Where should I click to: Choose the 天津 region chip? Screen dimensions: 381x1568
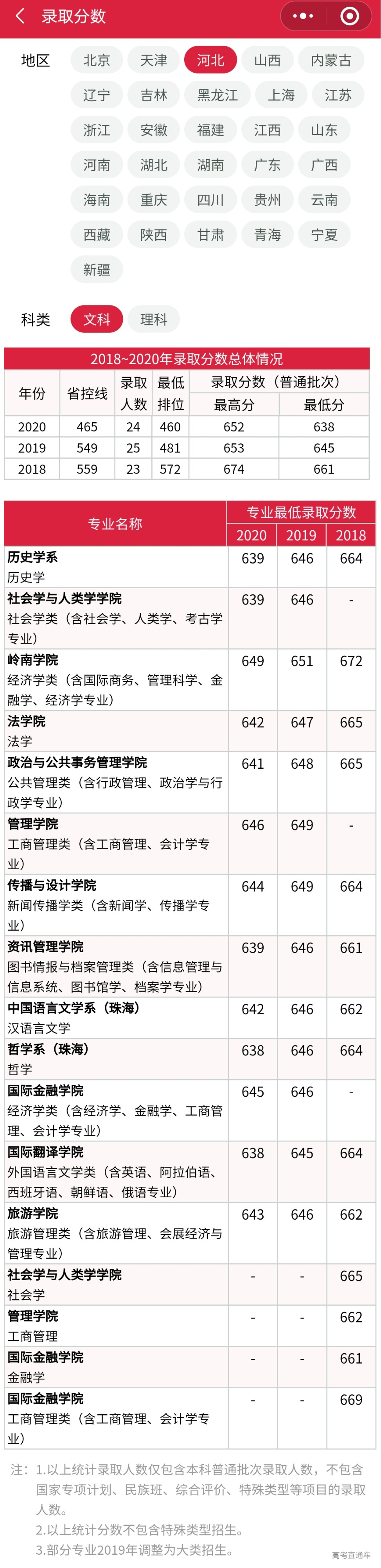click(x=153, y=60)
